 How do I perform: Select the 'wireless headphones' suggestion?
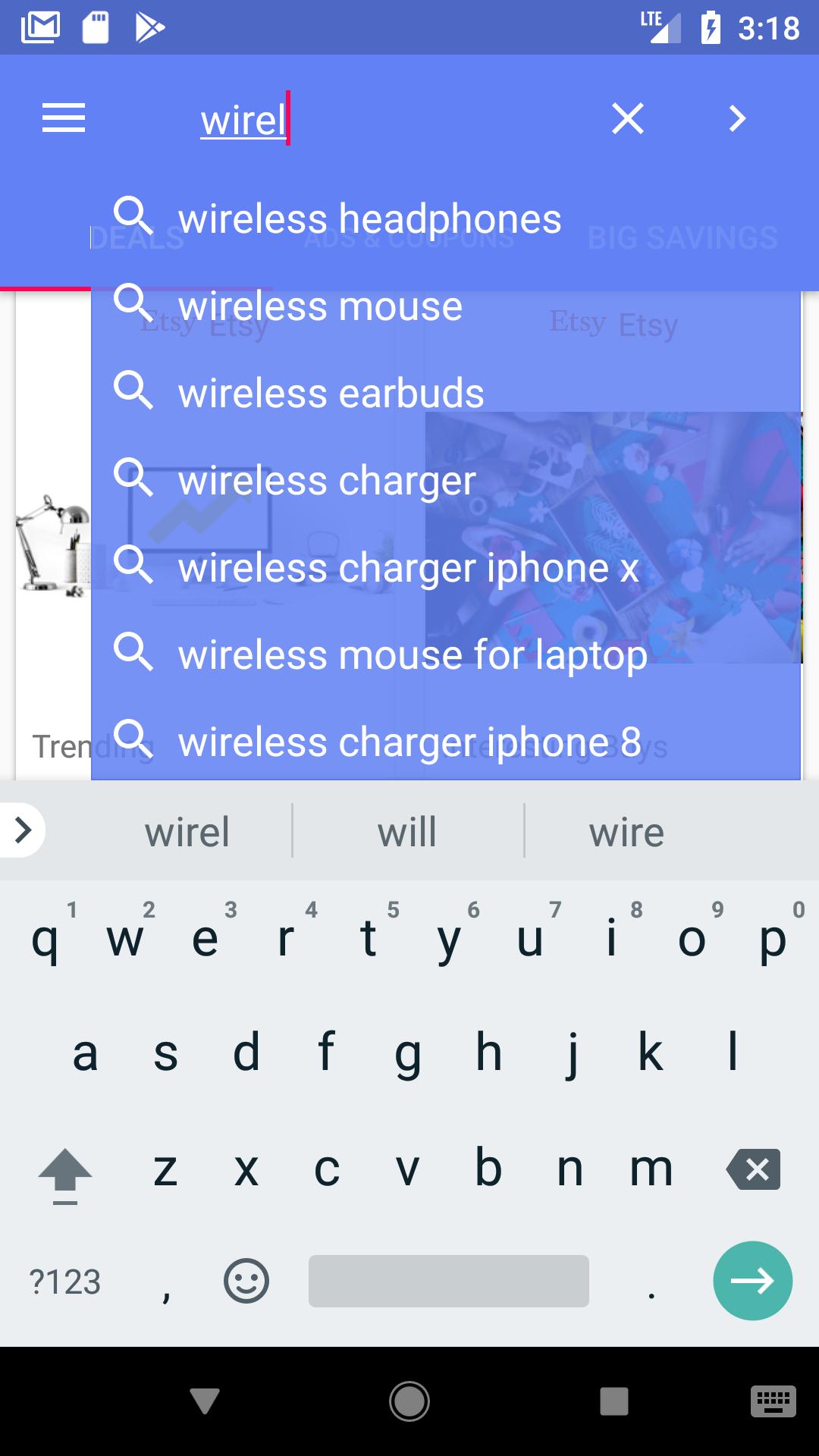coord(369,218)
